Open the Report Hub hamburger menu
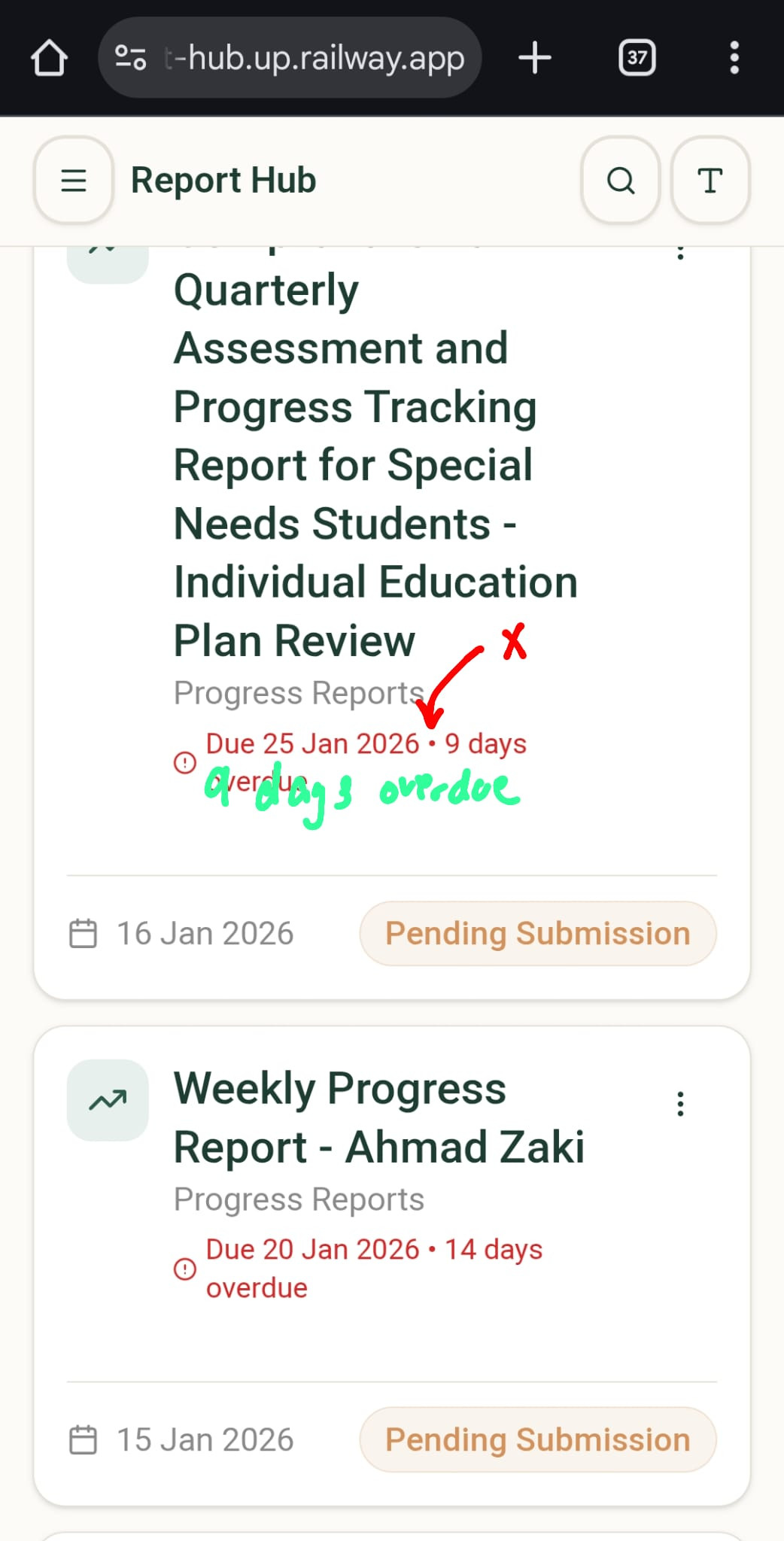The image size is (784, 1541). point(73,181)
